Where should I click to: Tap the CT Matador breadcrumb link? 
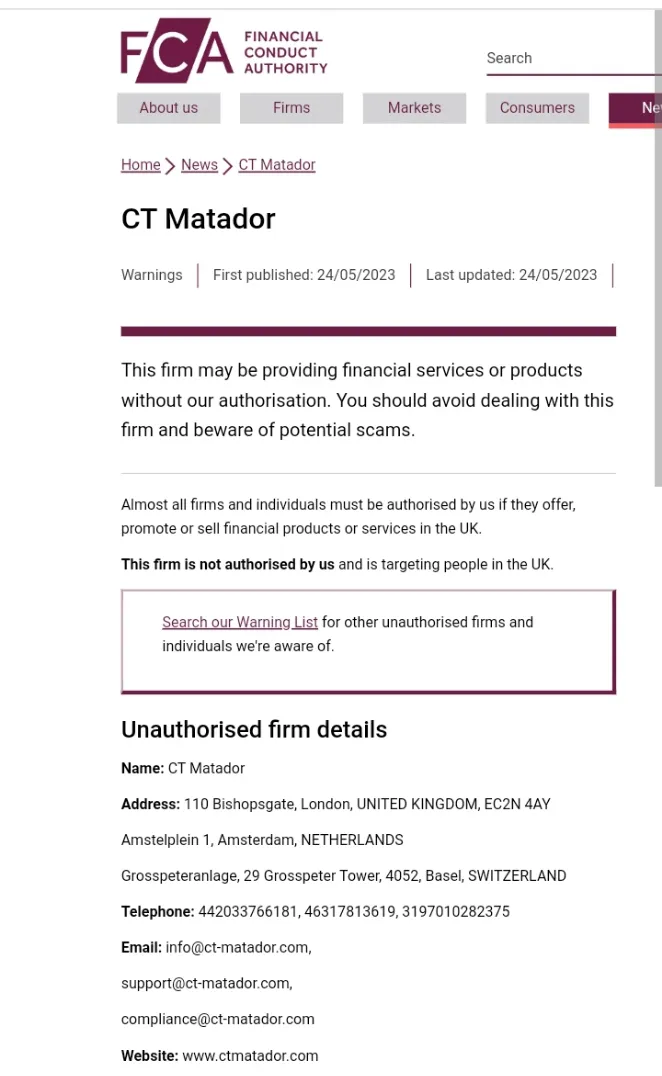point(276,165)
